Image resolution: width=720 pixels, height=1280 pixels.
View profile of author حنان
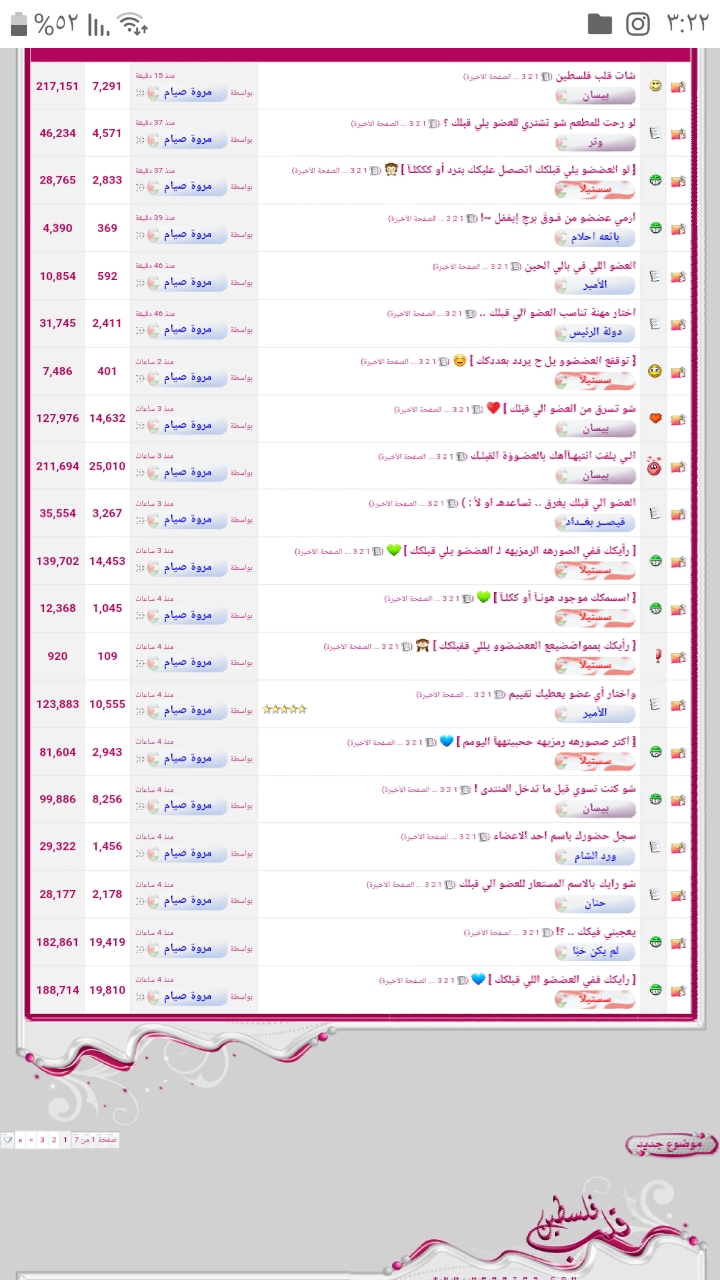[x=594, y=903]
